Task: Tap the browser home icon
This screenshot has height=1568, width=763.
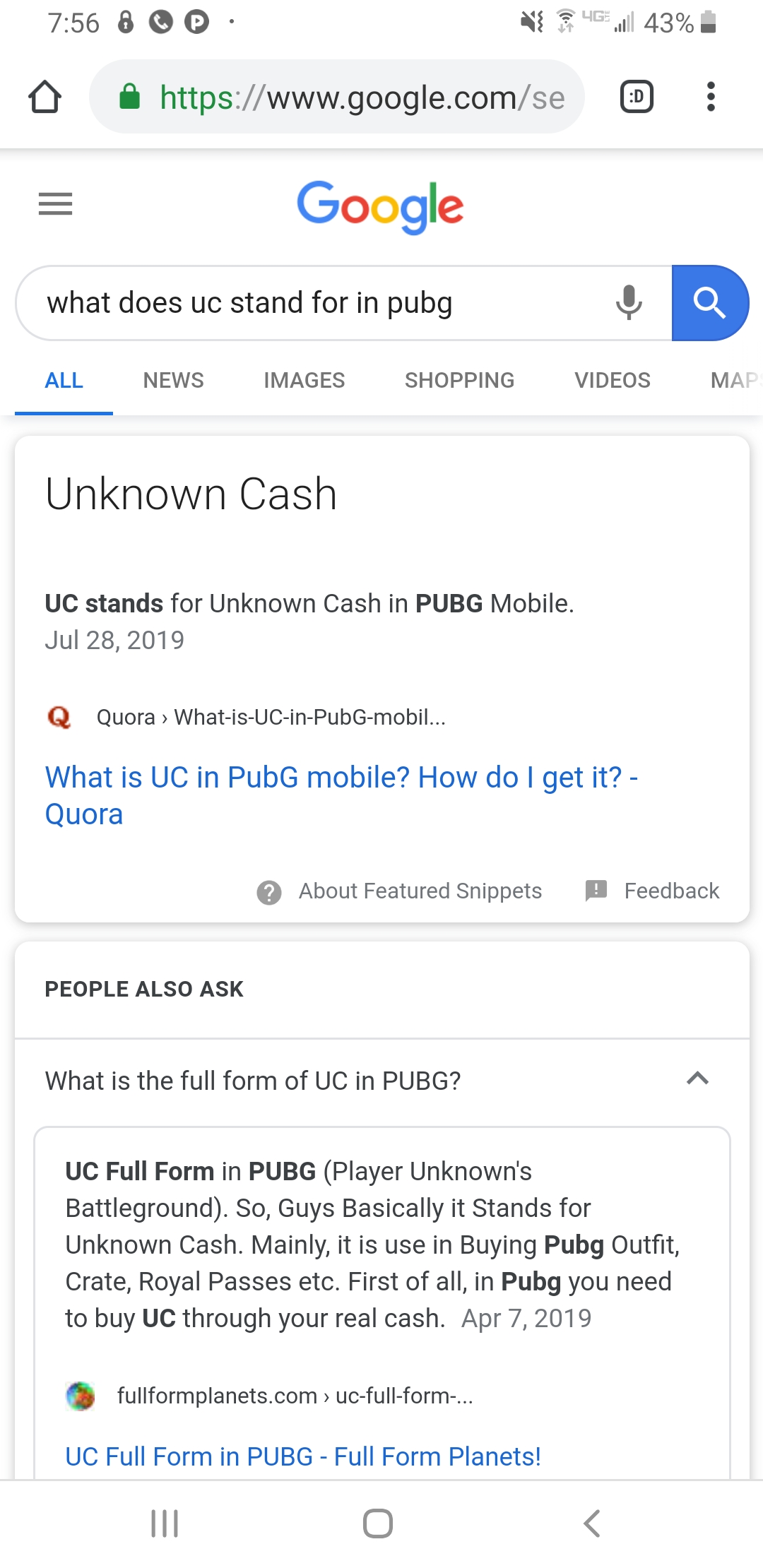Action: [x=45, y=97]
